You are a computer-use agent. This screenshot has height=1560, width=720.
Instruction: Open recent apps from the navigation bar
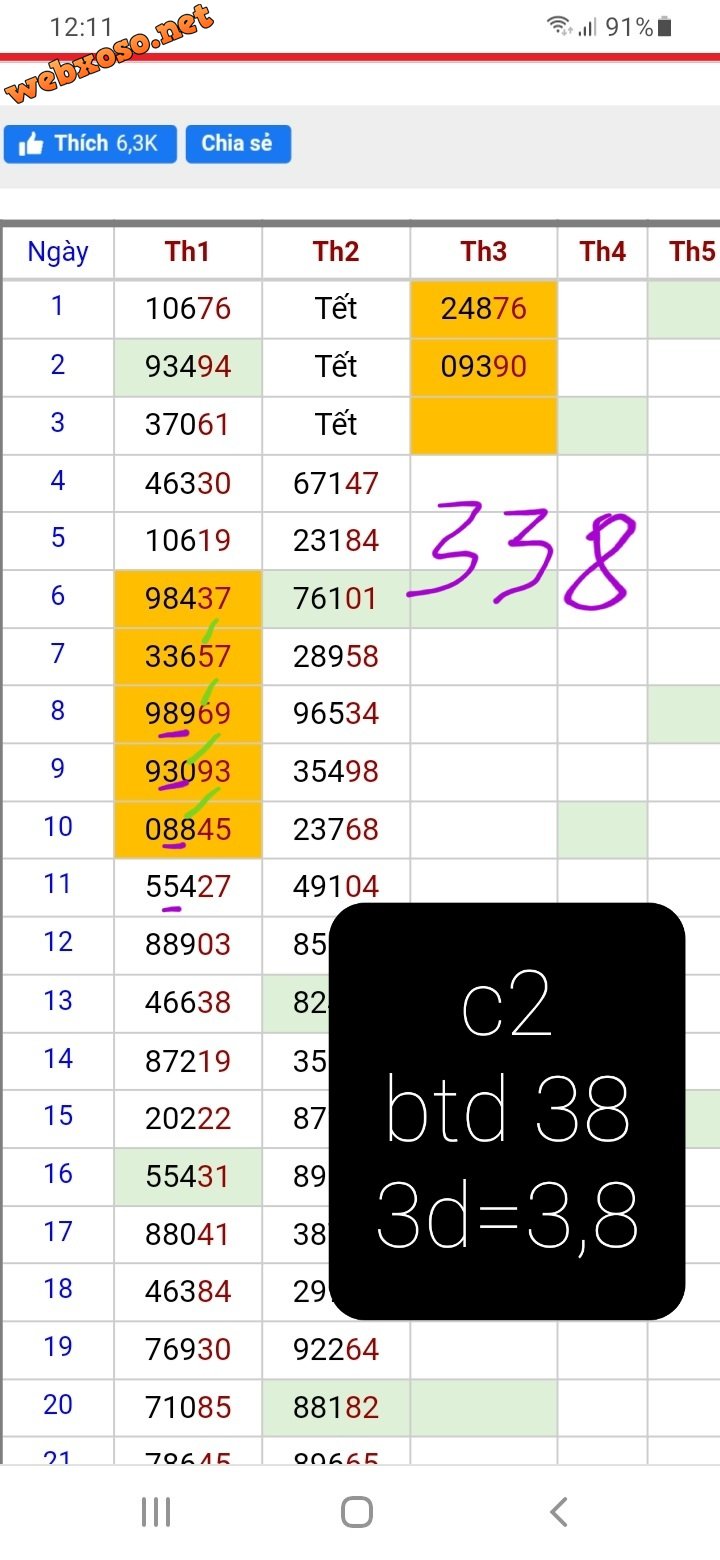coord(156,1511)
